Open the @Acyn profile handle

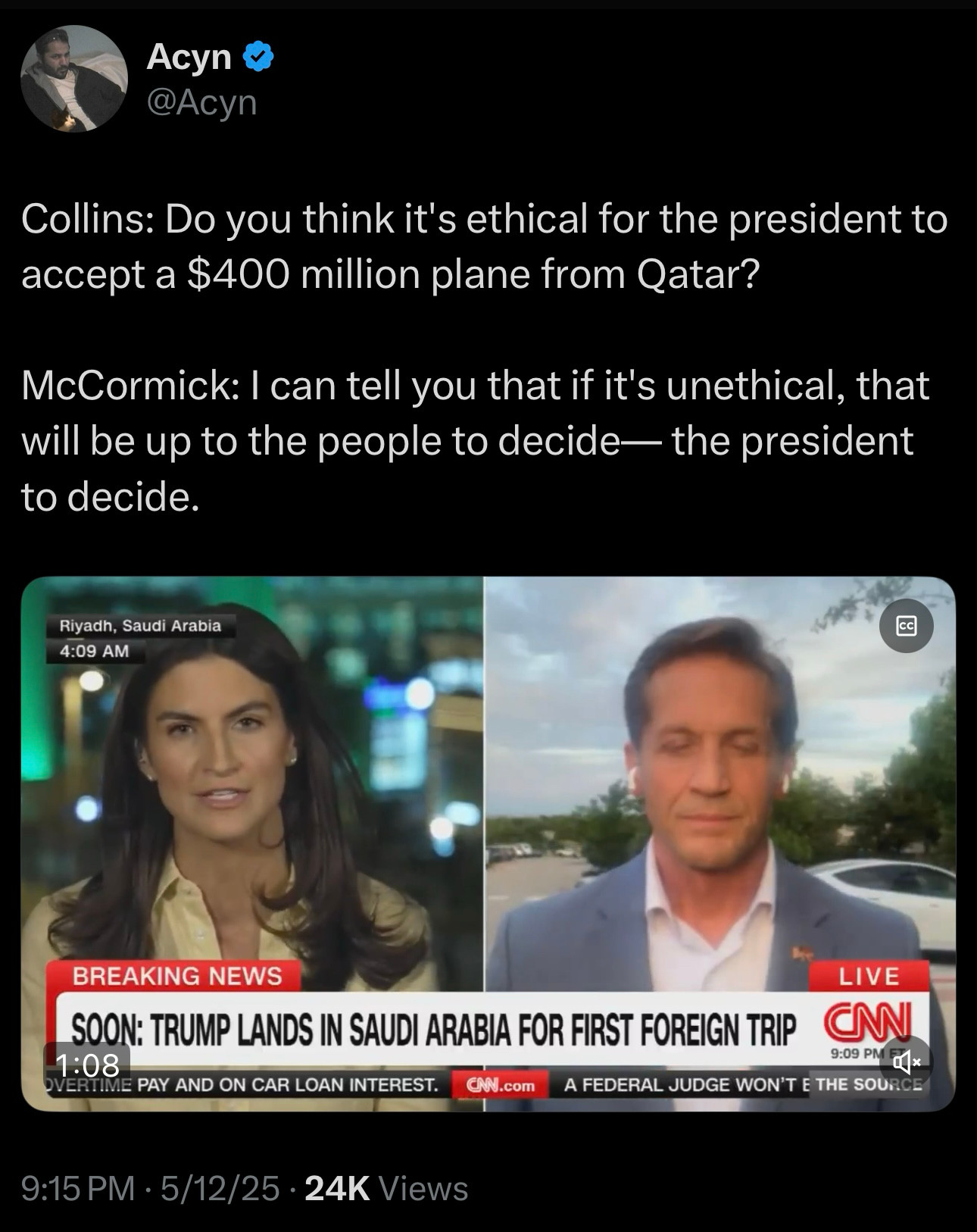tap(201, 102)
